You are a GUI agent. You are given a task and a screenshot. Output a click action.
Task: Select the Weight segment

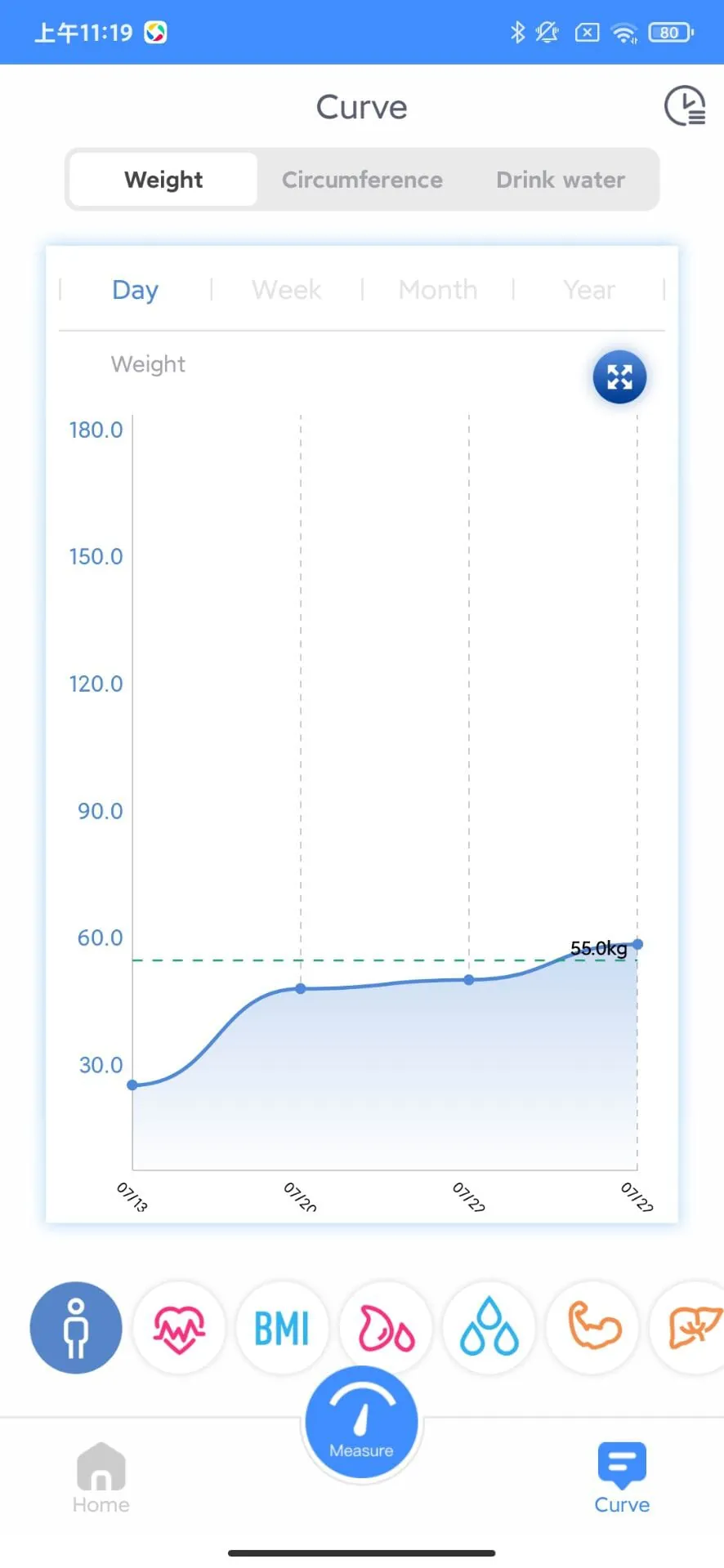[x=163, y=180]
